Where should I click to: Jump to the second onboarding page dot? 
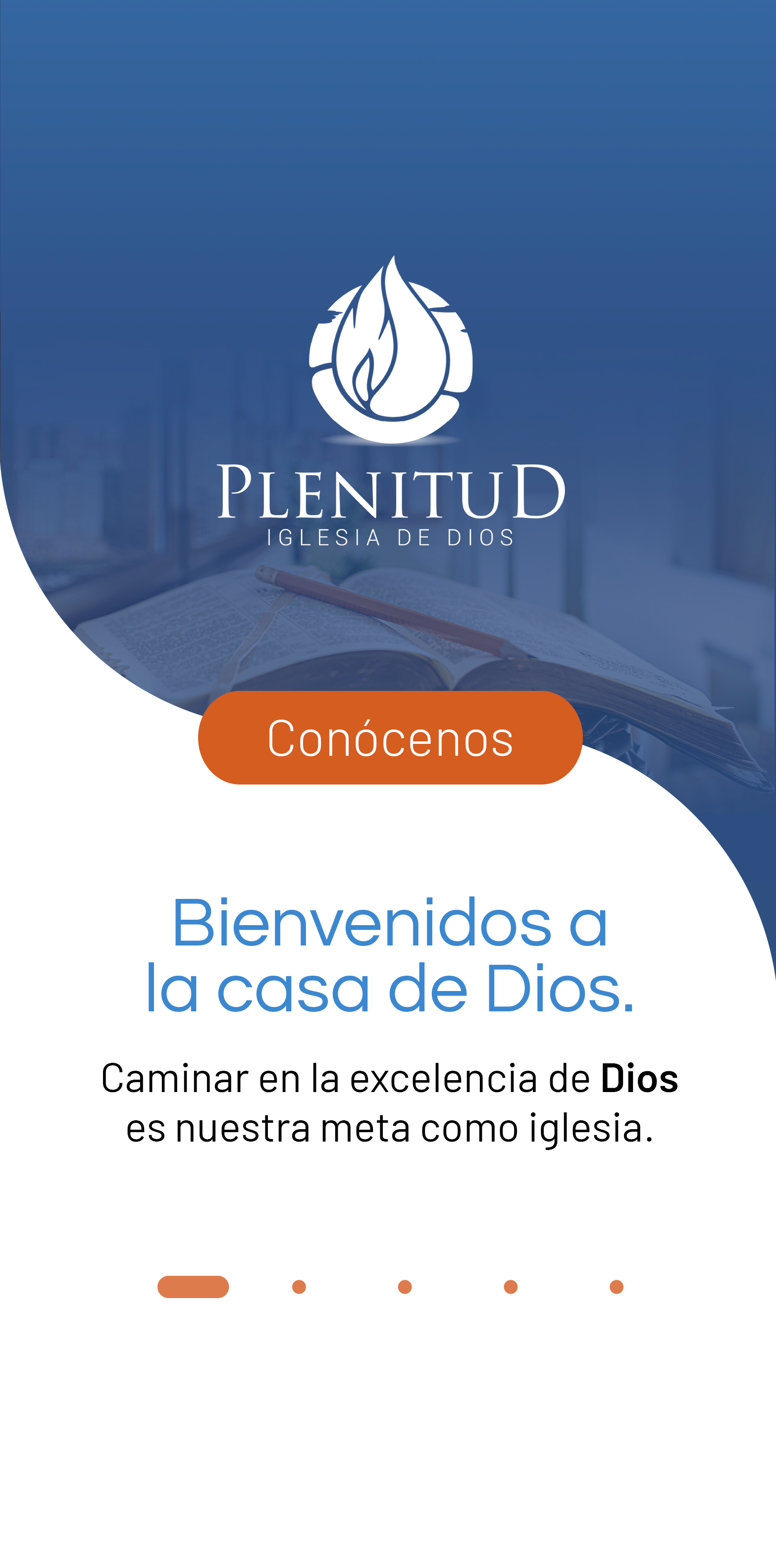299,1286
